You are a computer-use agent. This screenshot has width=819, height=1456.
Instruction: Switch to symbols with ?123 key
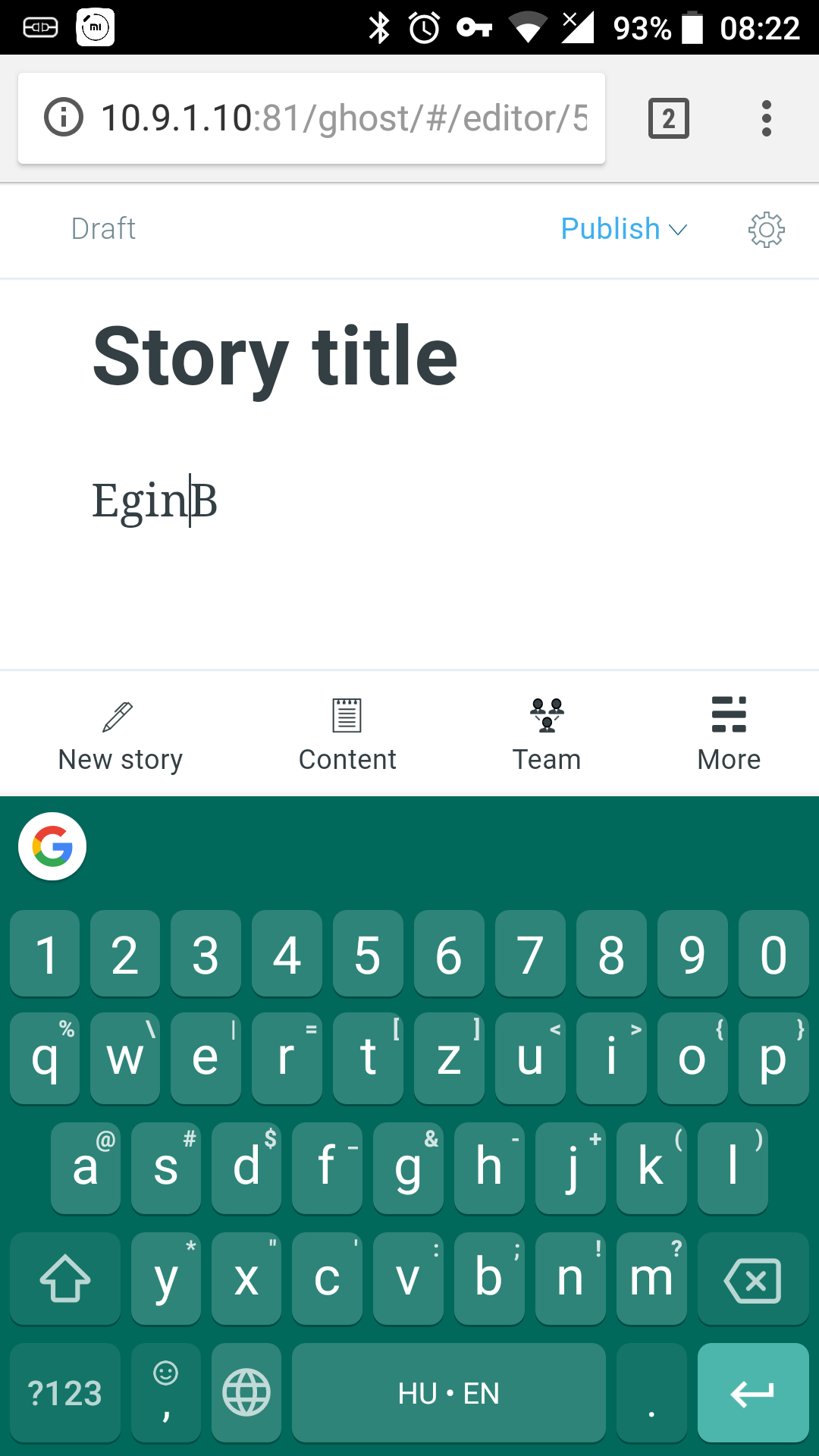tap(64, 1392)
